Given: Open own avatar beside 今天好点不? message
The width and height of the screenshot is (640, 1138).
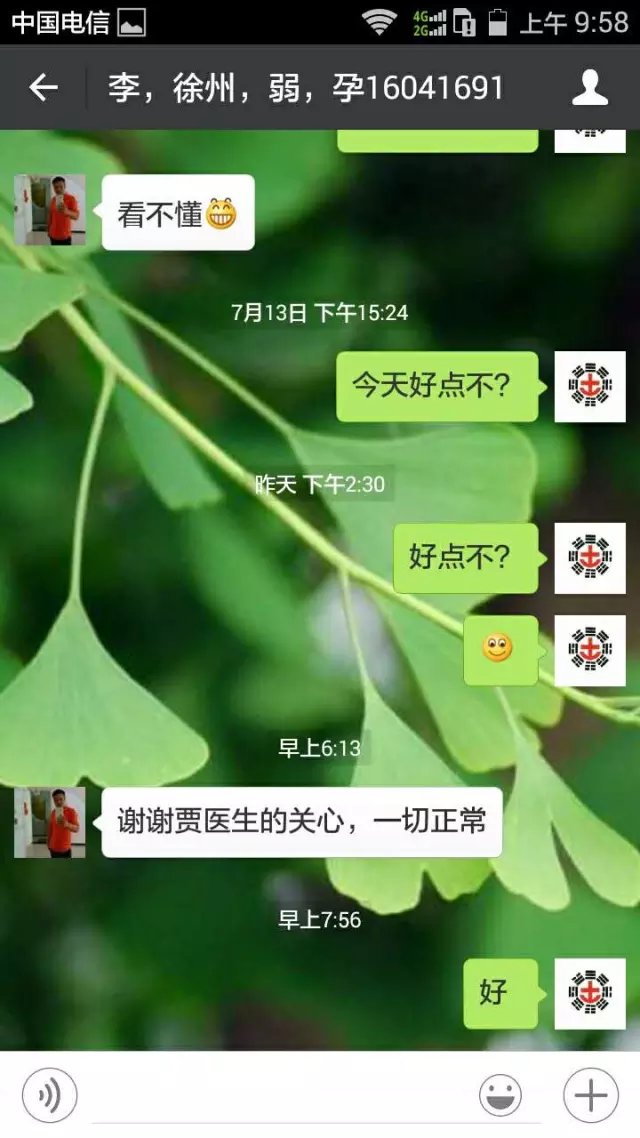Looking at the screenshot, I should tap(590, 386).
